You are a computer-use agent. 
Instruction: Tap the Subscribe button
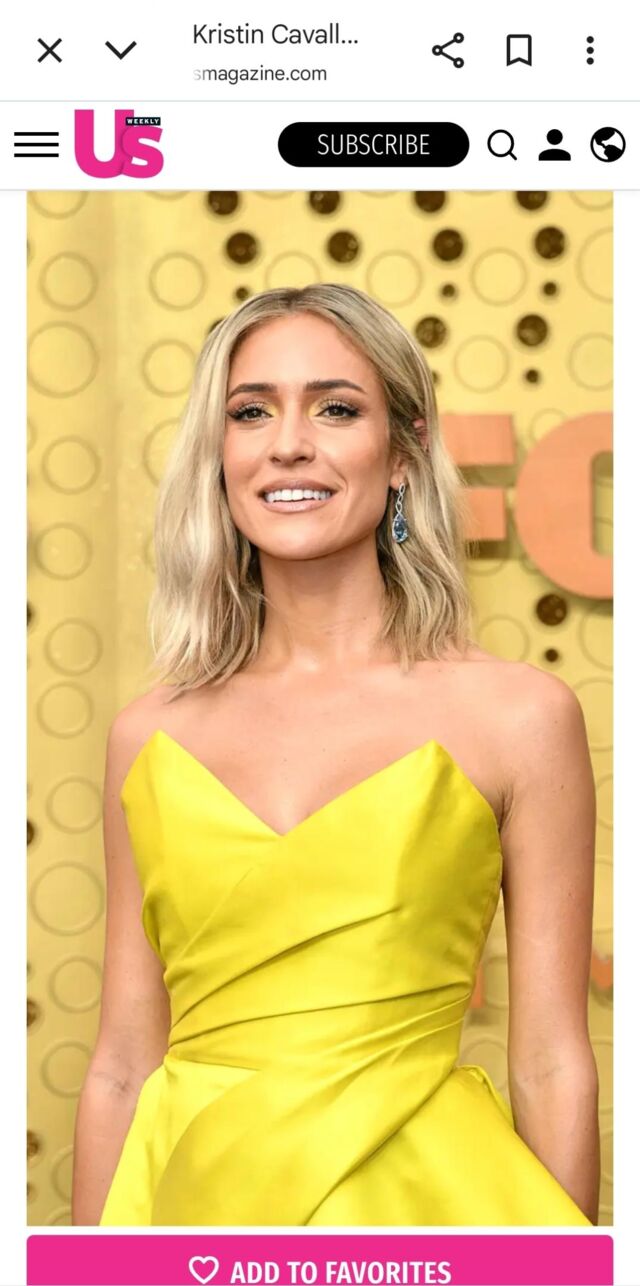click(373, 145)
